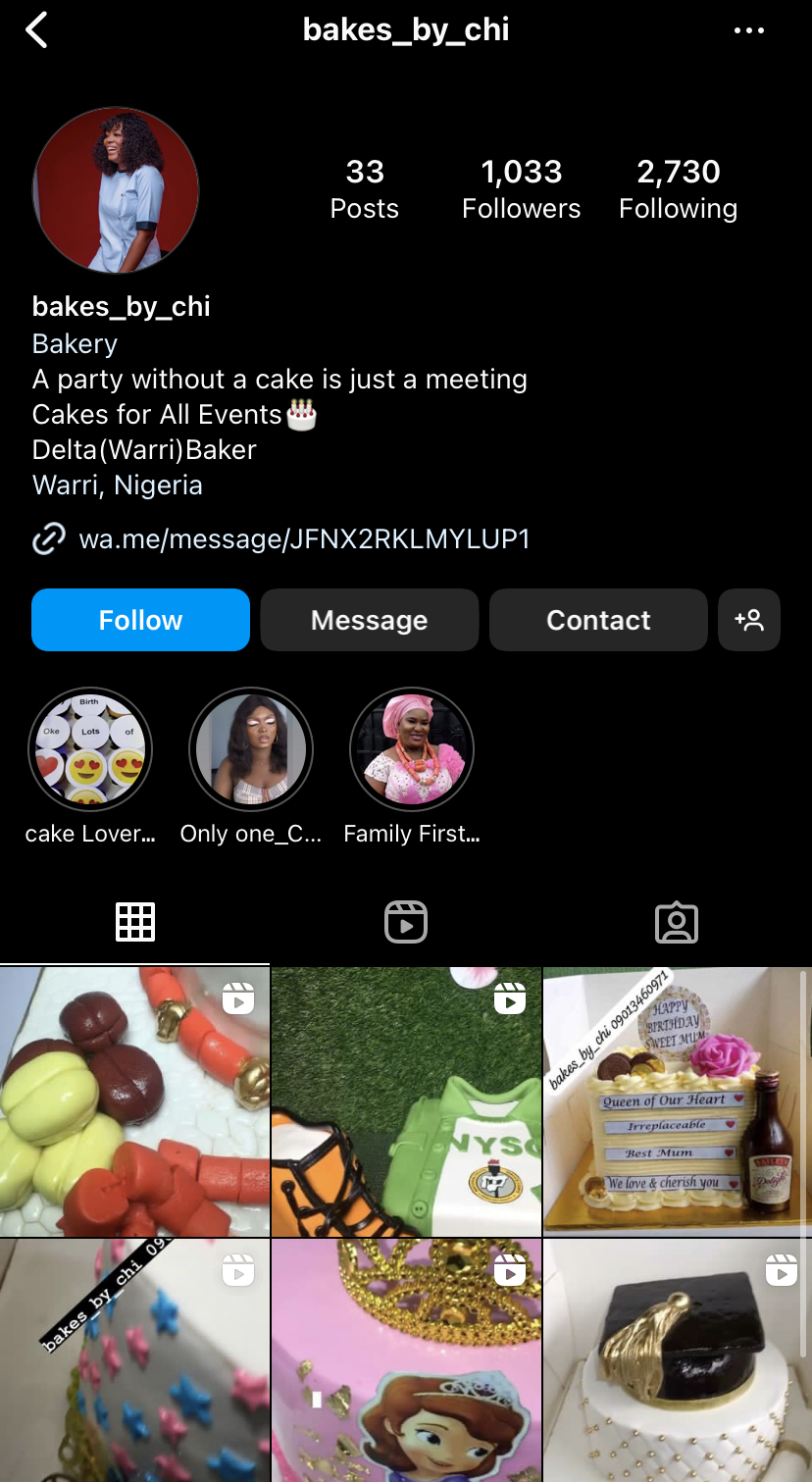Screen dimensions: 812x1482
Task: Switch to the tagged photos tab
Action: coord(677,922)
